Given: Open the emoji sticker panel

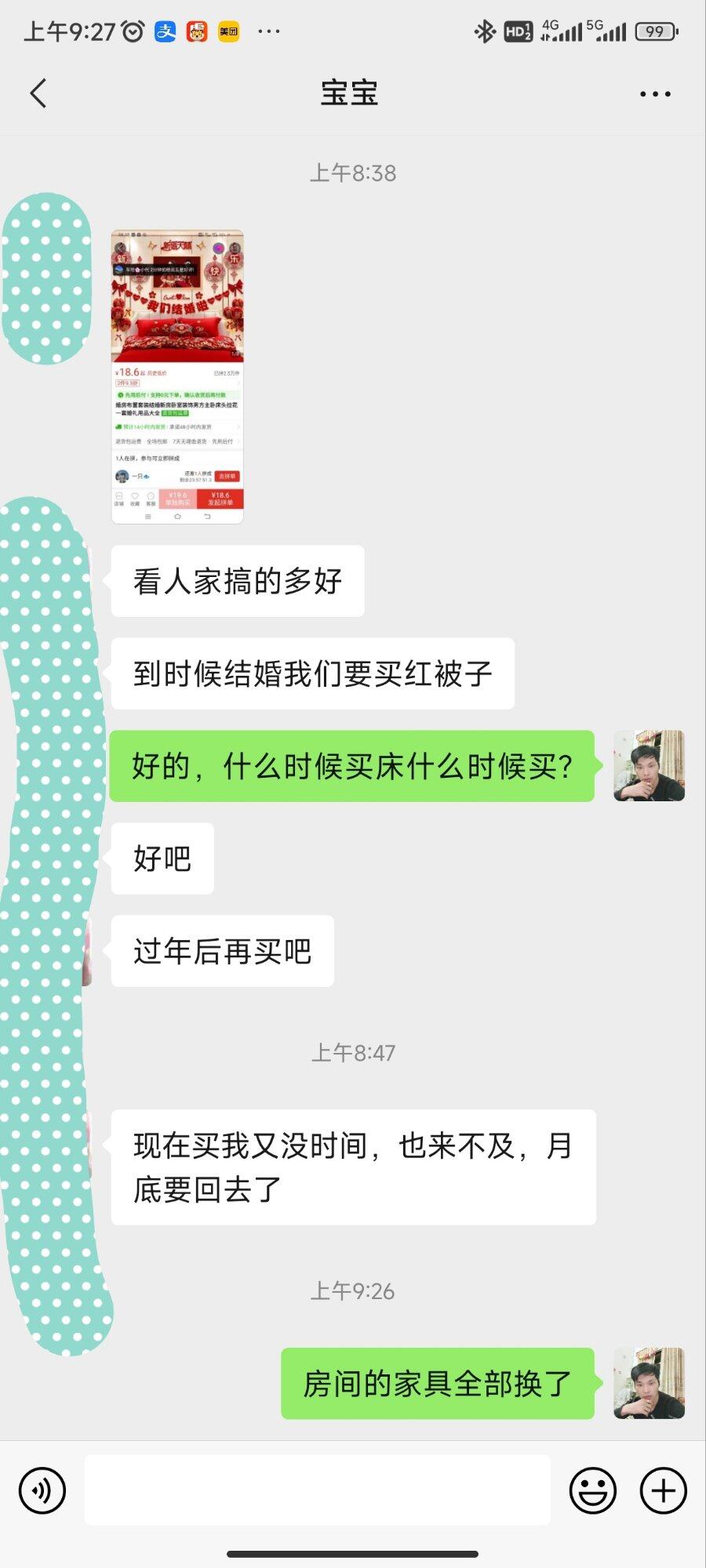Looking at the screenshot, I should [x=592, y=1490].
